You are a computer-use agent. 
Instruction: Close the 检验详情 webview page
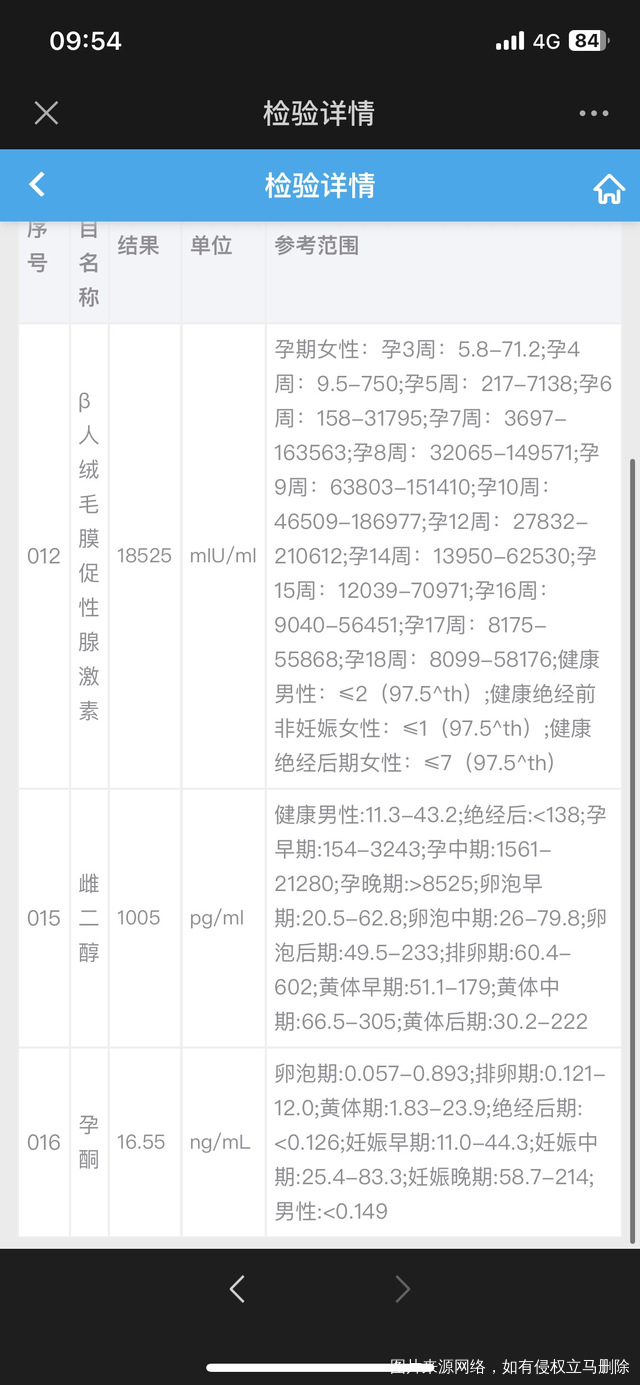click(x=46, y=113)
